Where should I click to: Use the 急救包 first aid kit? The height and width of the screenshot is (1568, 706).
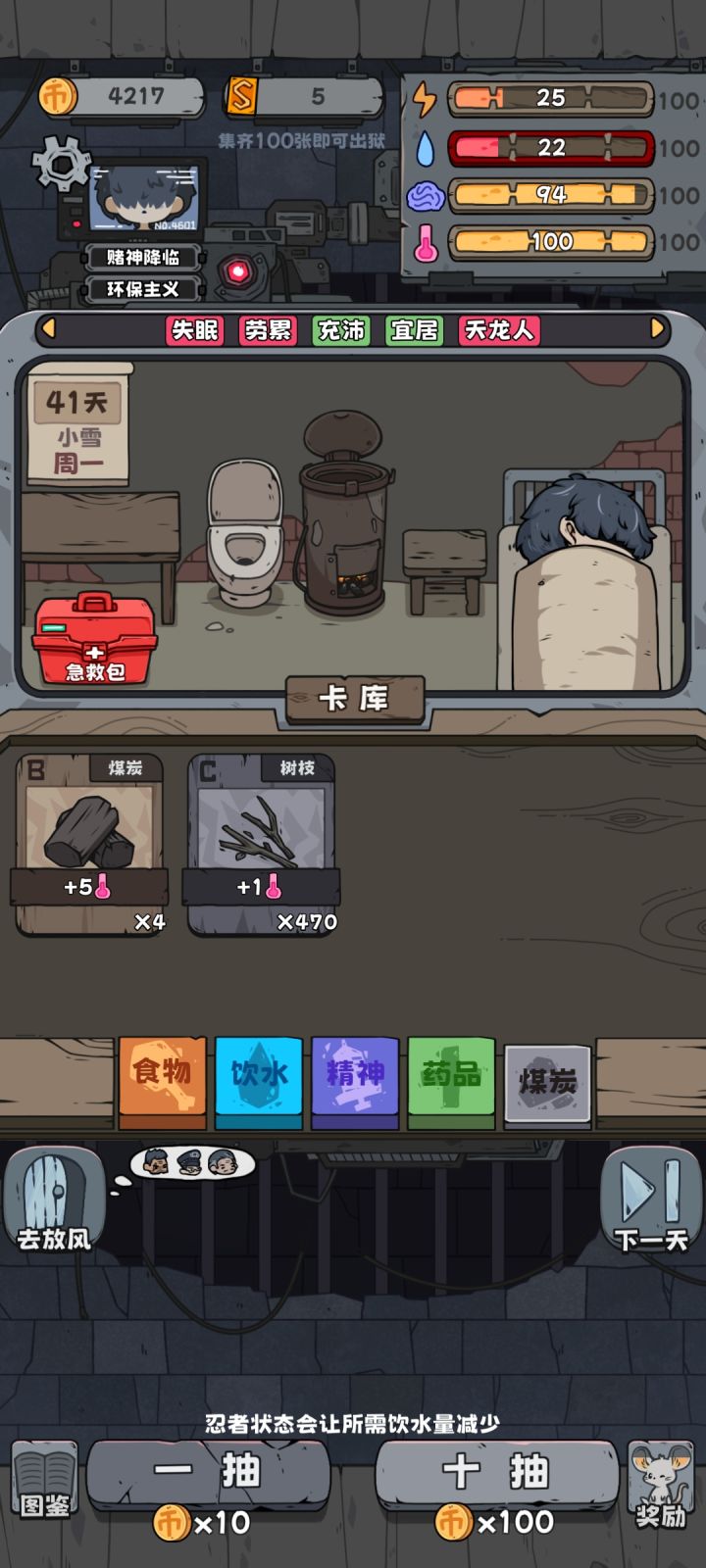95,642
